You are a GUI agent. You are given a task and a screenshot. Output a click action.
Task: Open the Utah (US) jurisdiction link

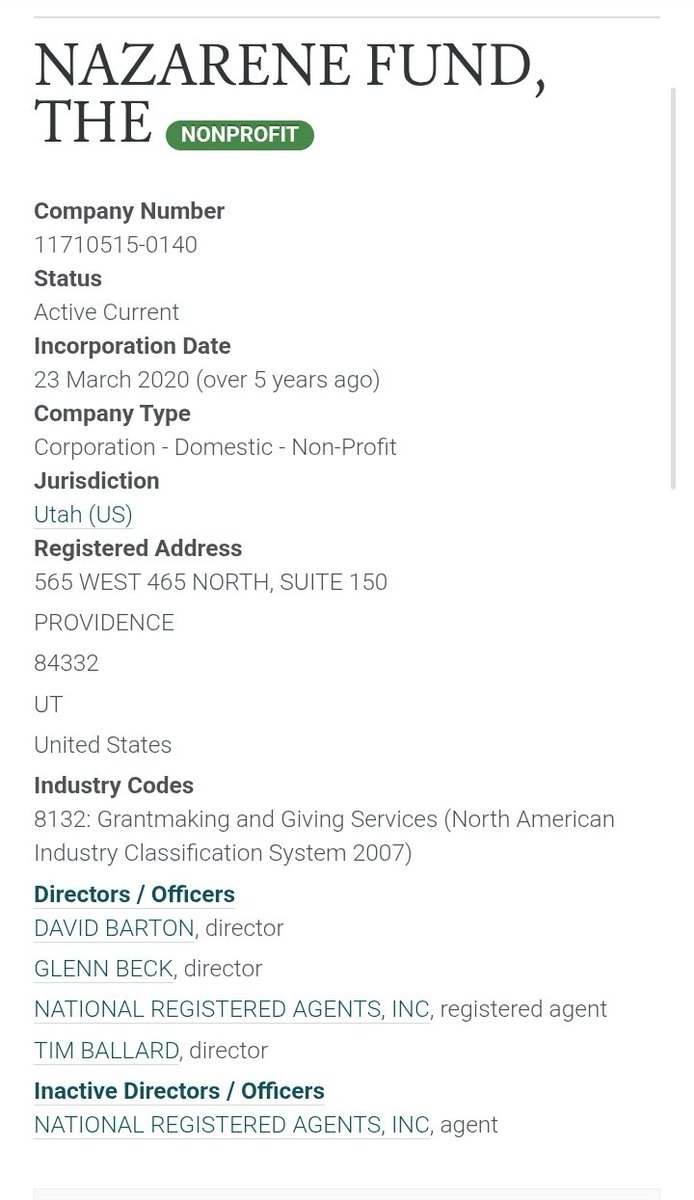point(83,515)
